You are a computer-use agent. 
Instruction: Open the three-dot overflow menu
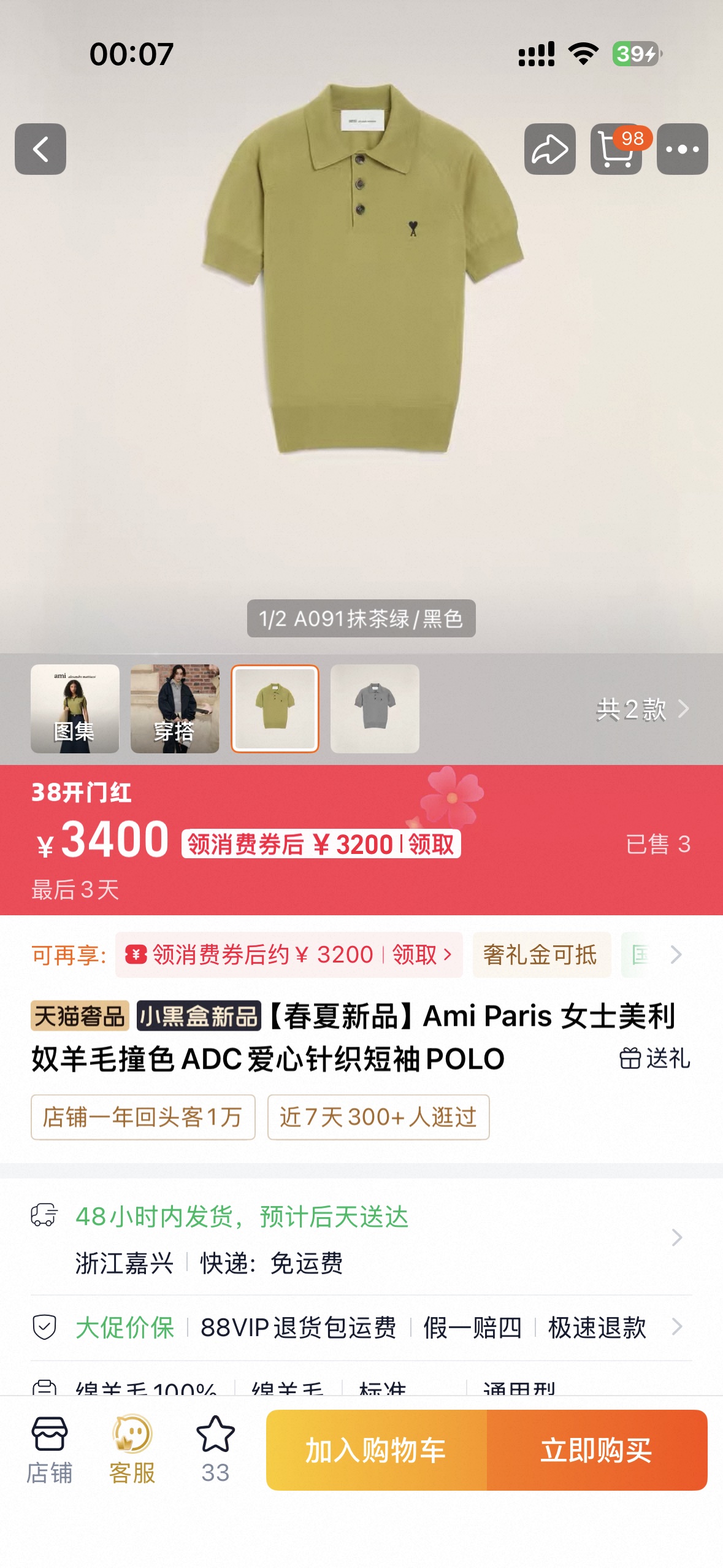tap(682, 149)
